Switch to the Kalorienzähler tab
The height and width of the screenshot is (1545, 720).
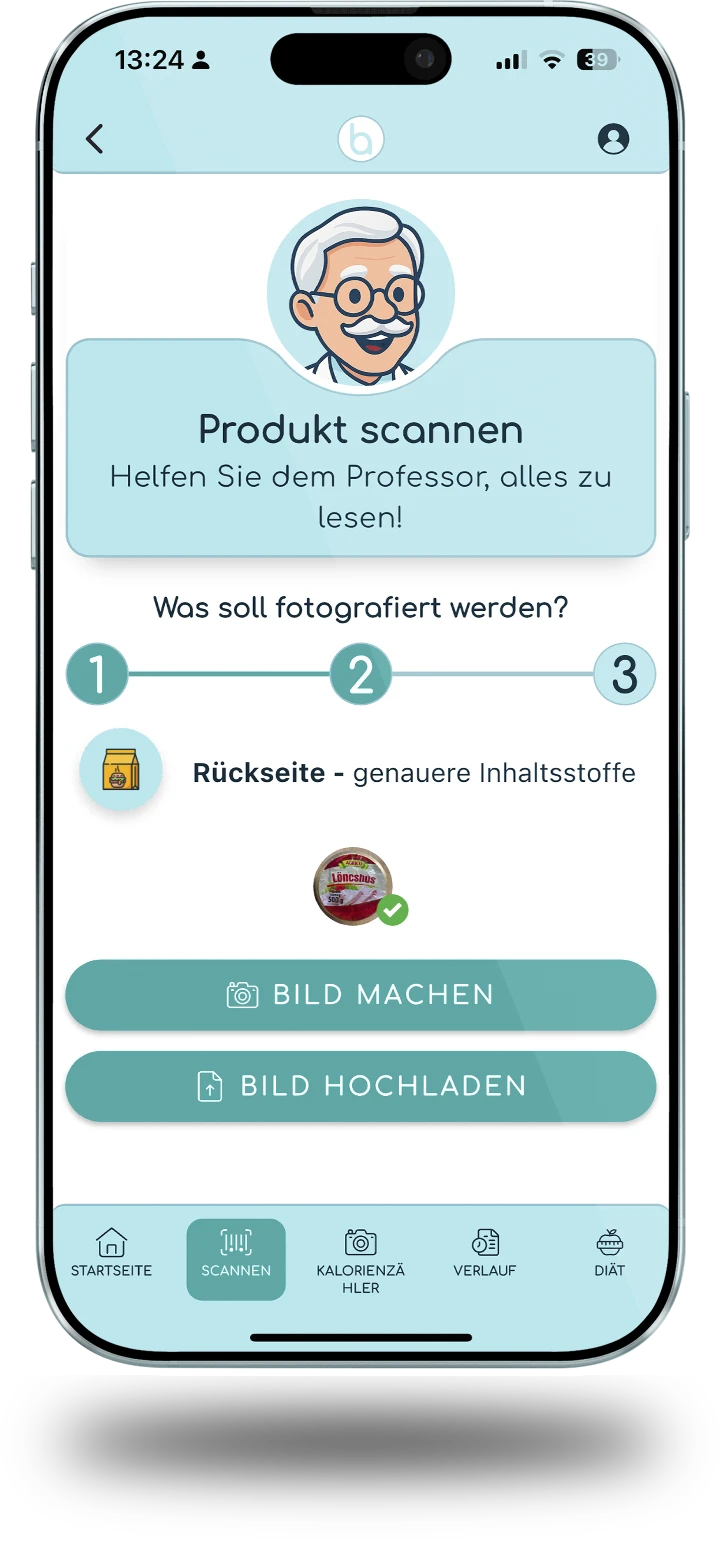tap(360, 1260)
